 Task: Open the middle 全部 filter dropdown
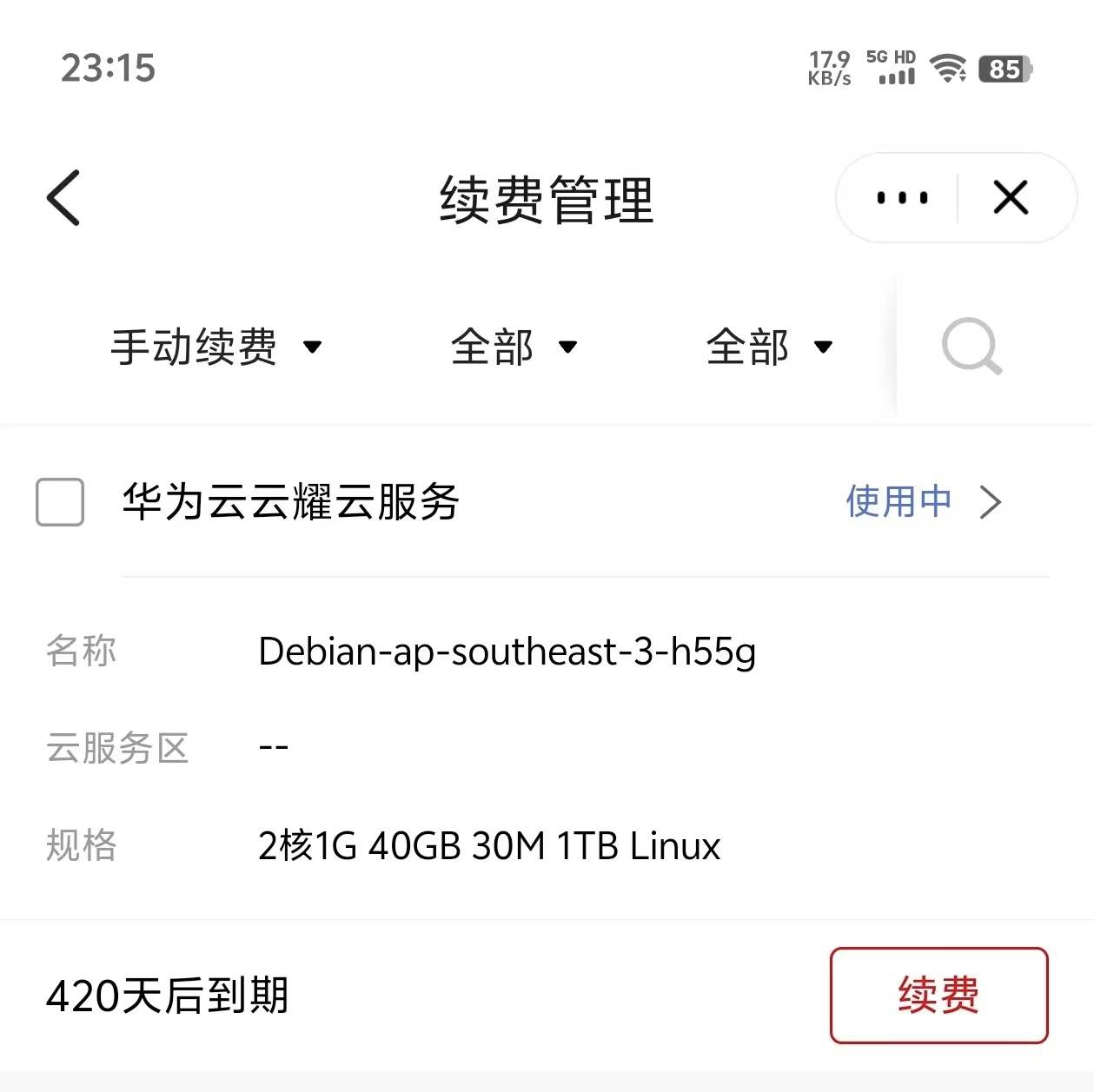pyautogui.click(x=514, y=347)
